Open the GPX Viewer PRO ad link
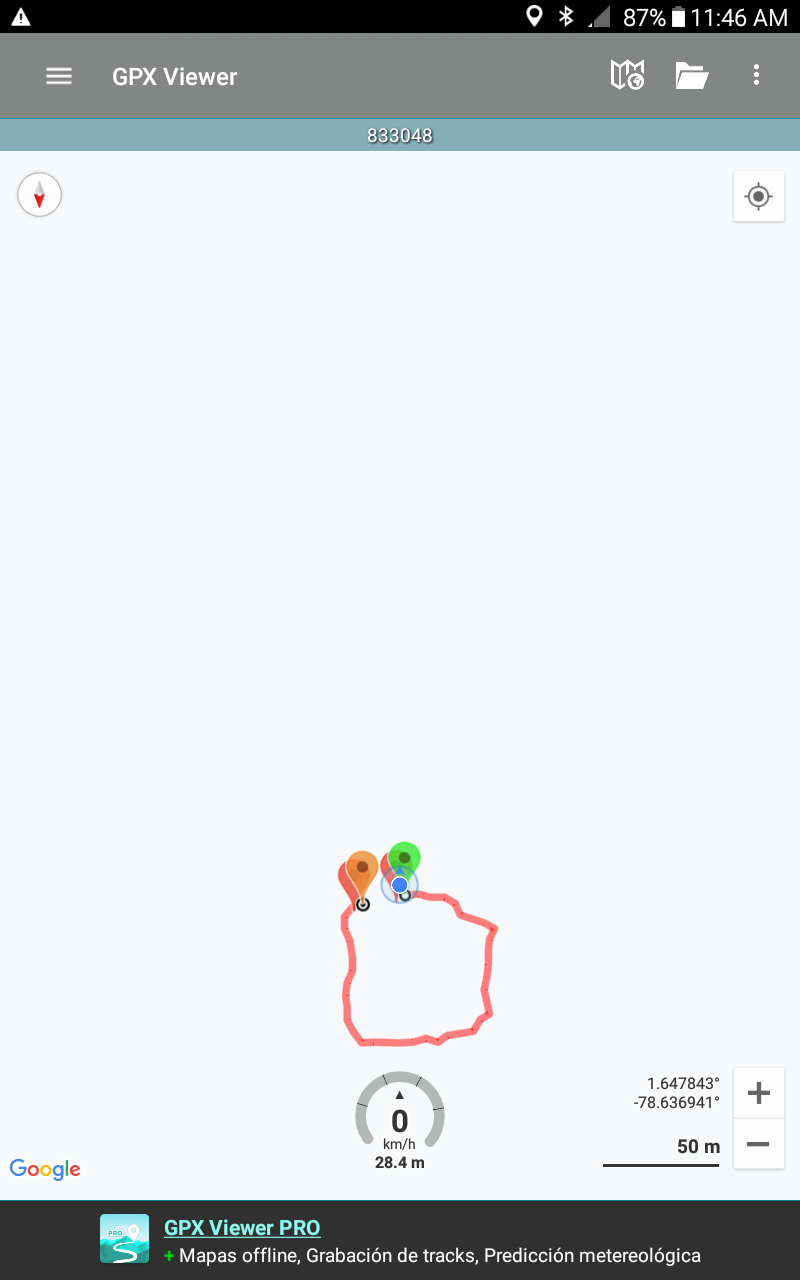 [x=242, y=1228]
